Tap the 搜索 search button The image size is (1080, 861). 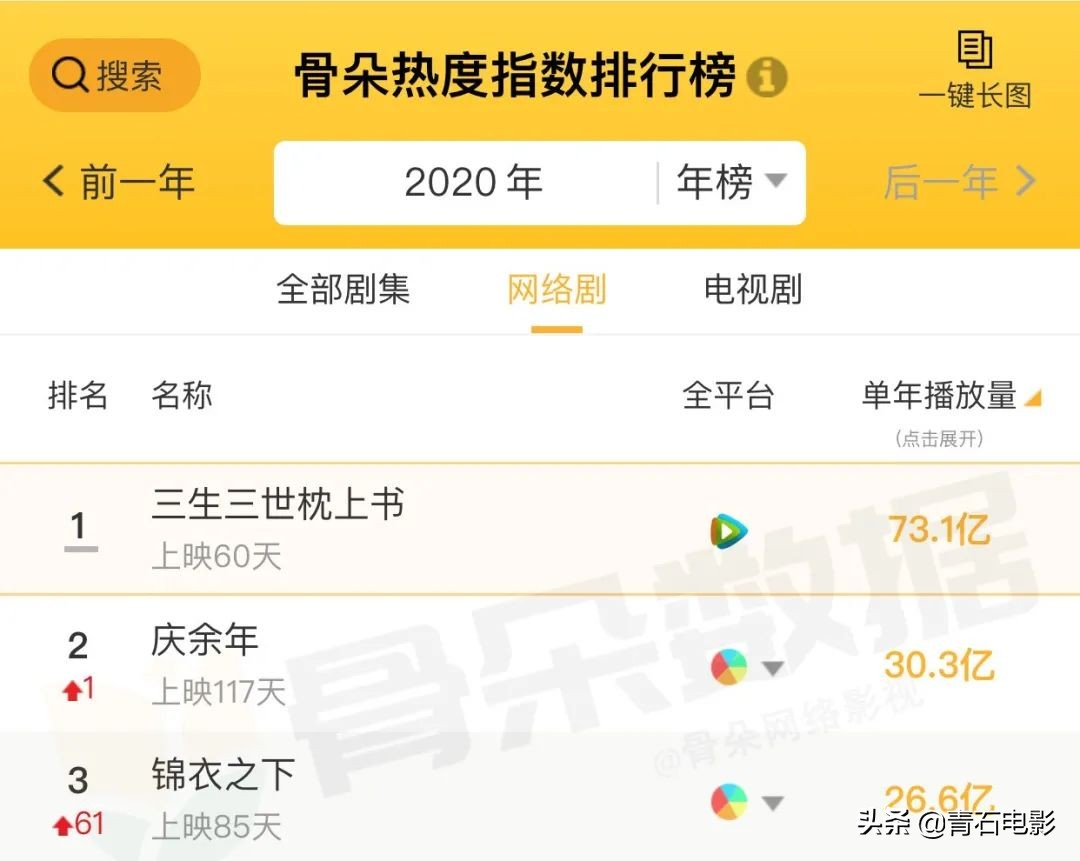pyautogui.click(x=114, y=75)
